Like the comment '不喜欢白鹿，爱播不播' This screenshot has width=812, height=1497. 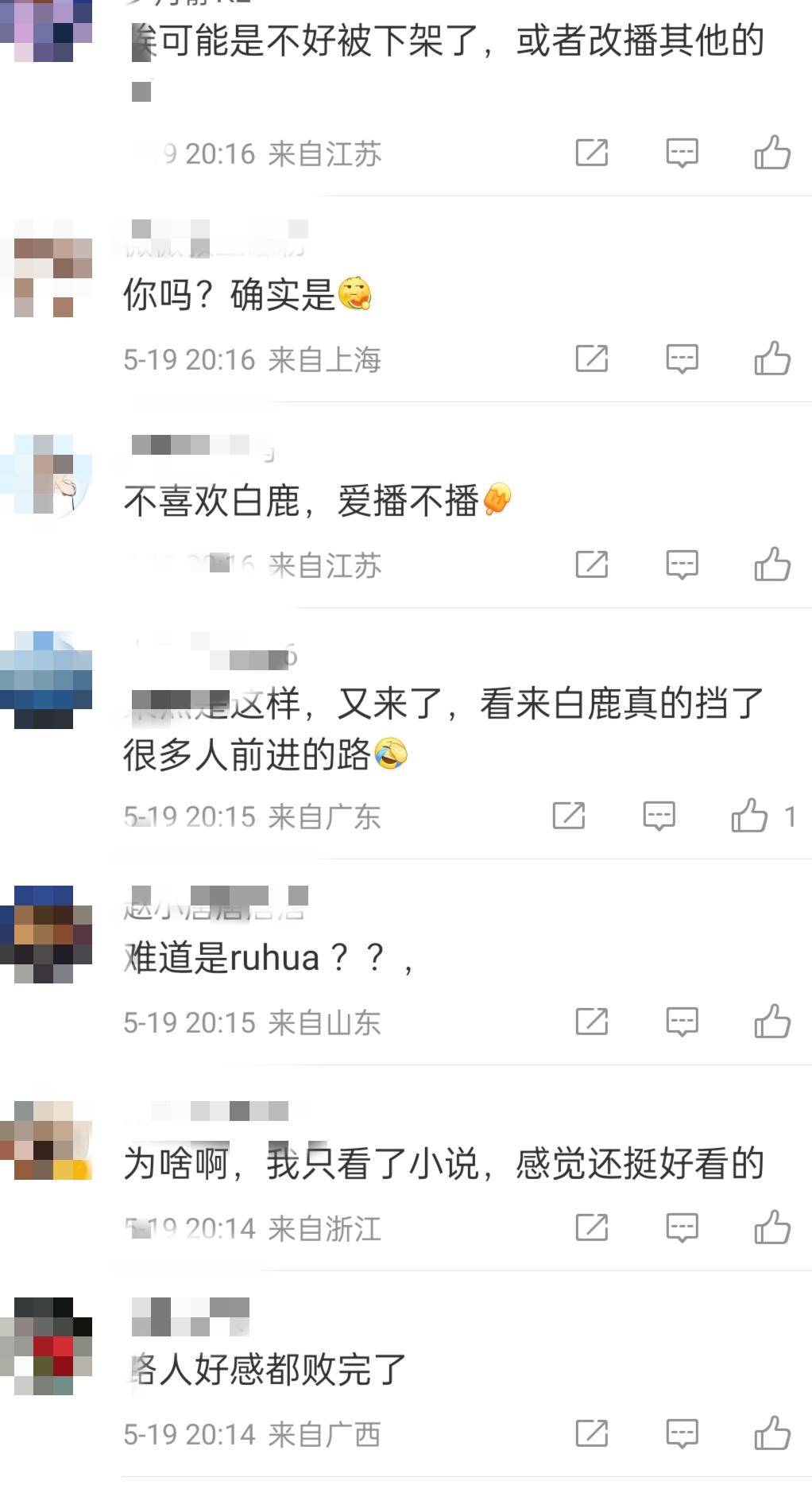771,564
